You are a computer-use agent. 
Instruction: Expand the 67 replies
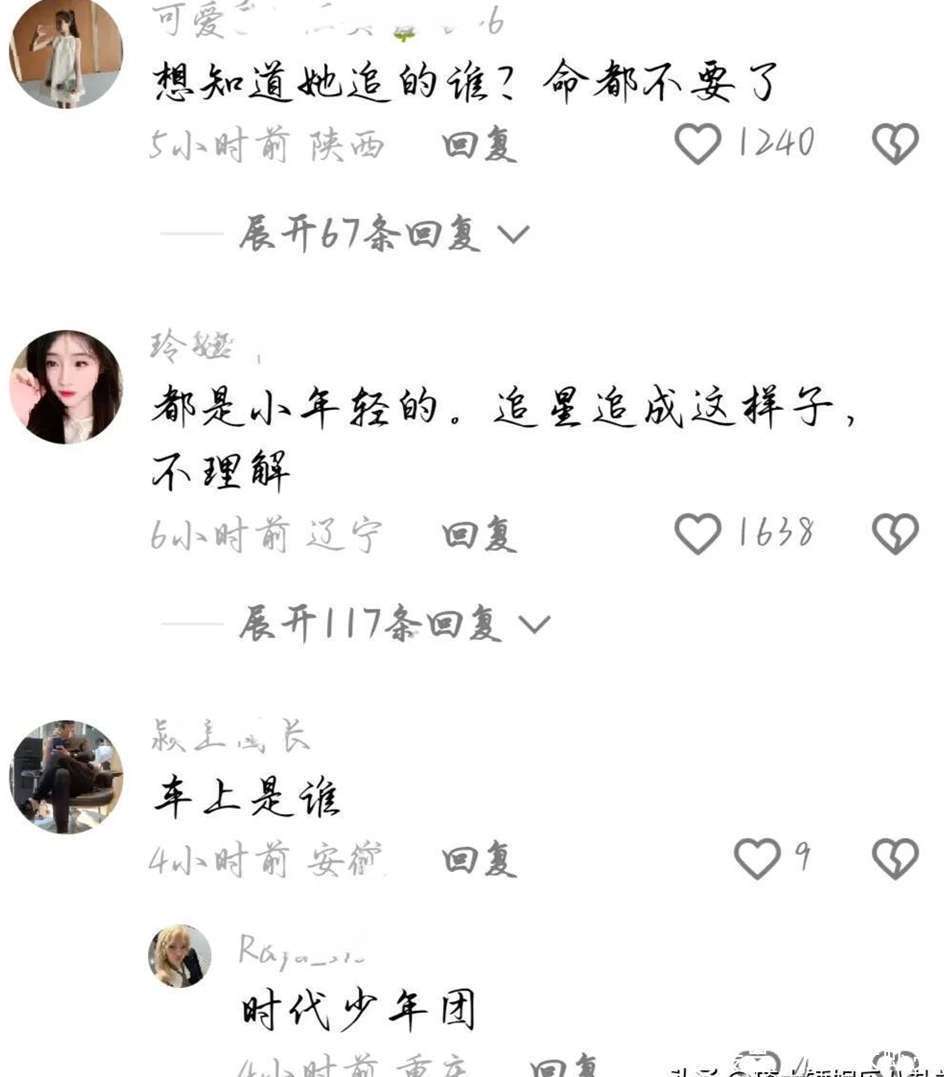click(x=383, y=235)
